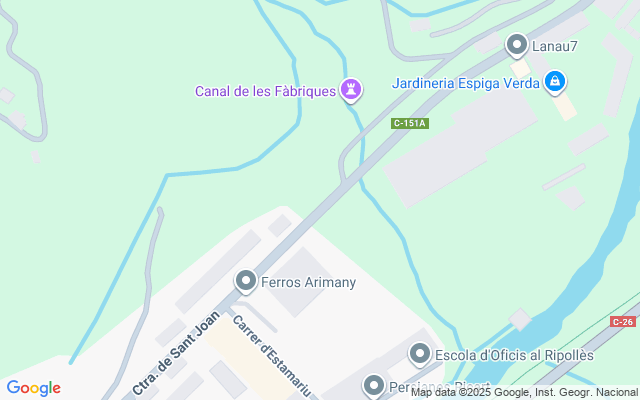Open the Google logo link

pyautogui.click(x=33, y=388)
